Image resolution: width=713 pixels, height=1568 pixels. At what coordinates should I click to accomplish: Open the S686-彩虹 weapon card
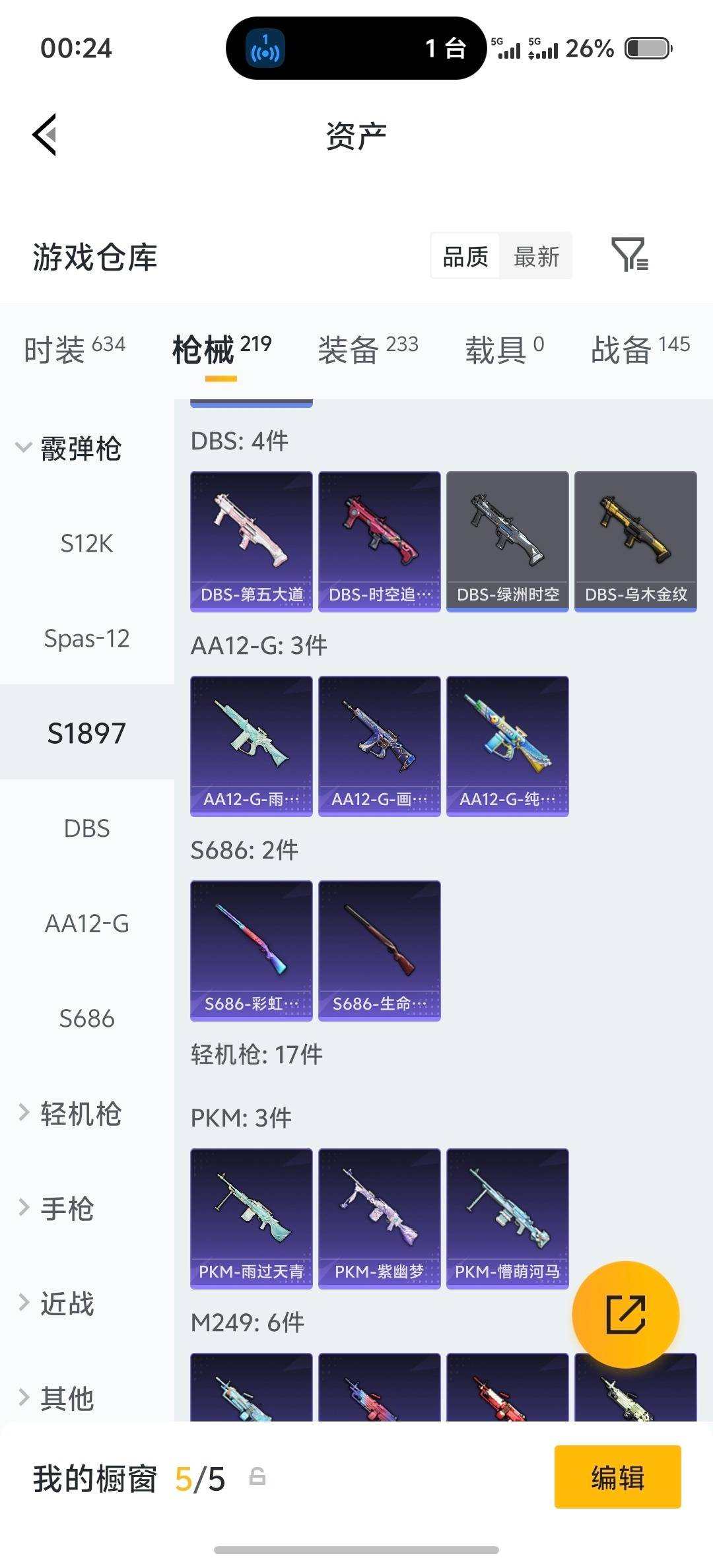point(251,947)
